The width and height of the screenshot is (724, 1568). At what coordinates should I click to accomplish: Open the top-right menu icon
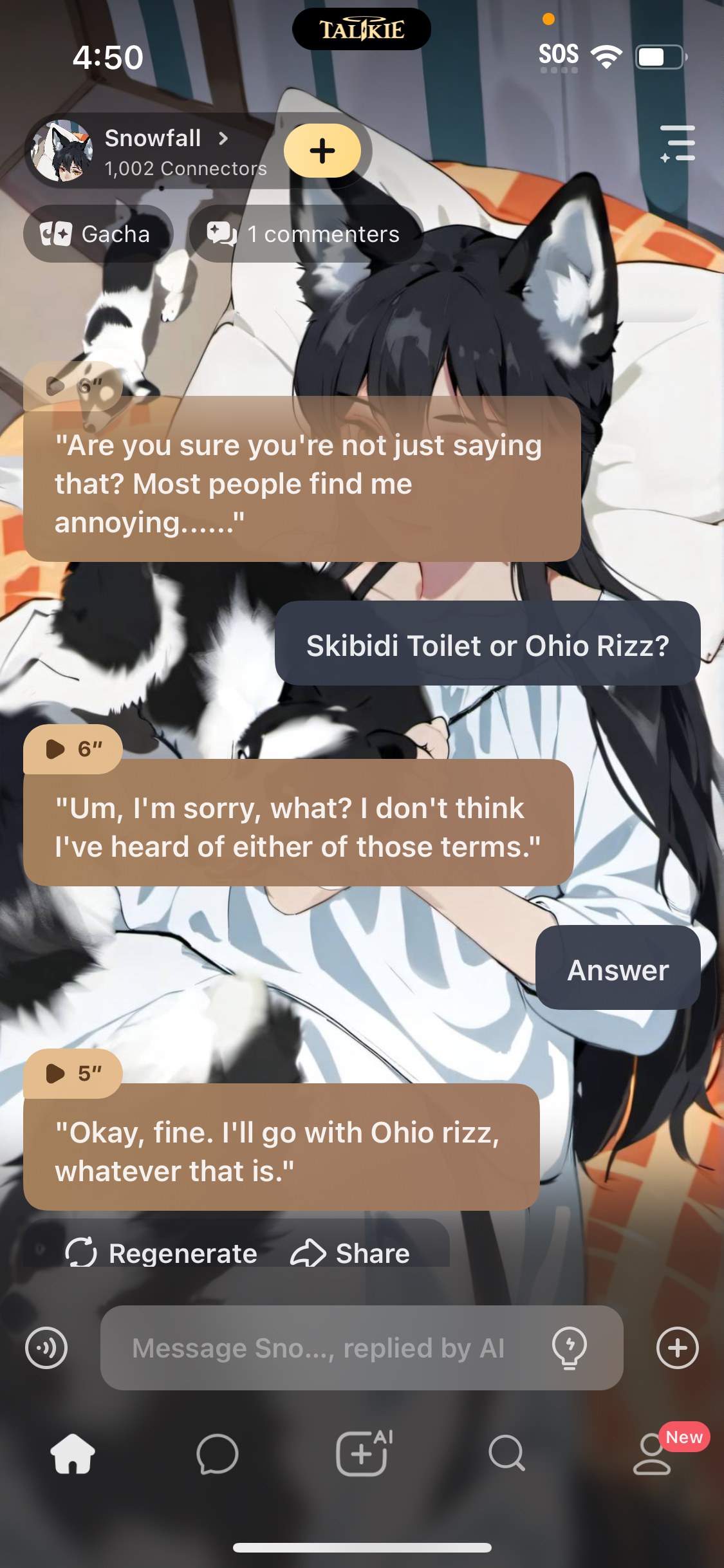(x=678, y=143)
